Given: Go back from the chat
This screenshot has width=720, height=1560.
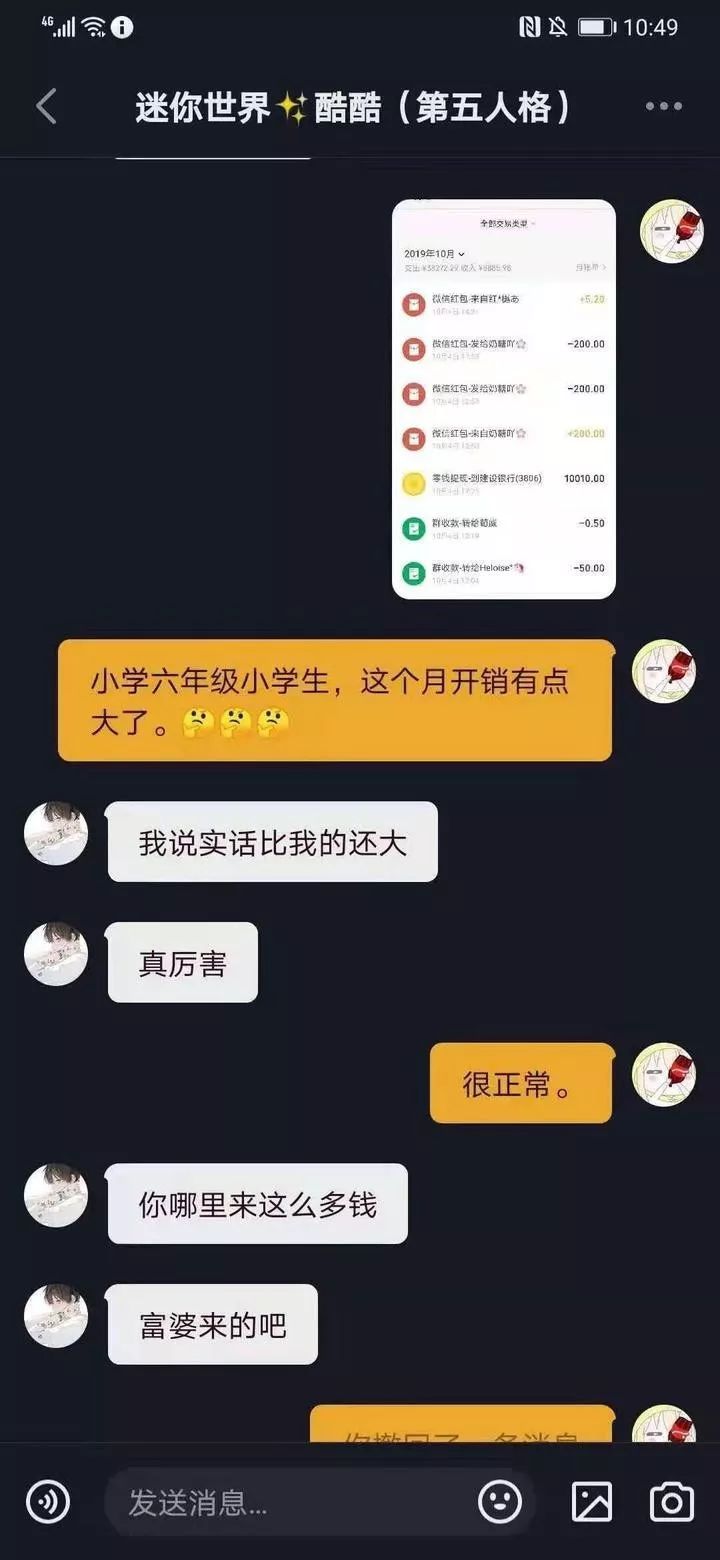Looking at the screenshot, I should tap(47, 107).
